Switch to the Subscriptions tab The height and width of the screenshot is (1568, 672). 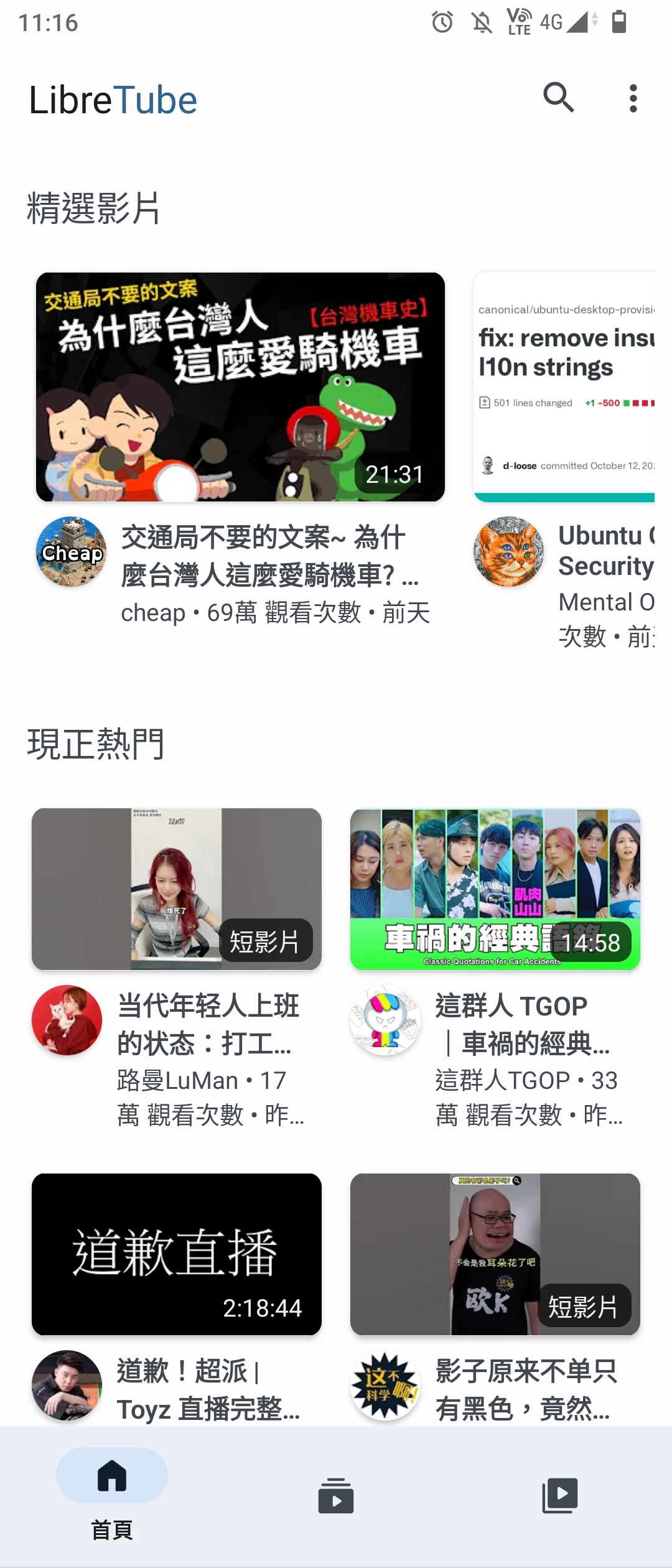[336, 1495]
